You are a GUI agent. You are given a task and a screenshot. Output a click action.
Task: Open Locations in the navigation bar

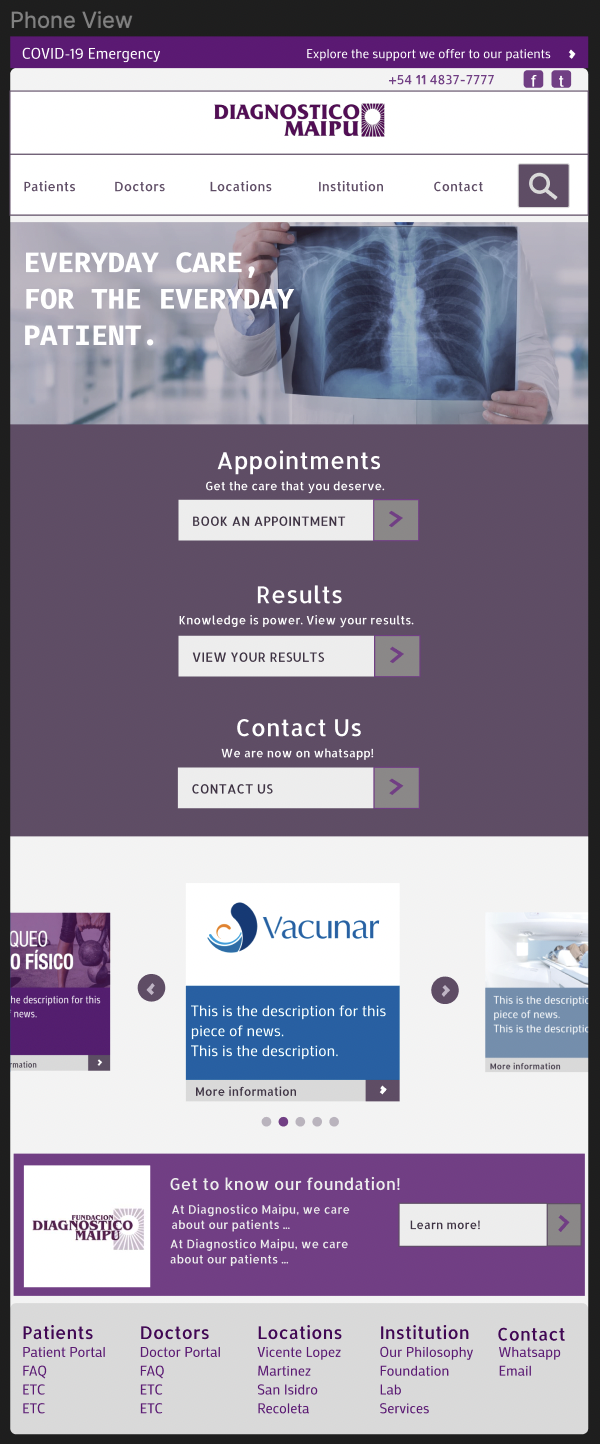click(x=241, y=187)
